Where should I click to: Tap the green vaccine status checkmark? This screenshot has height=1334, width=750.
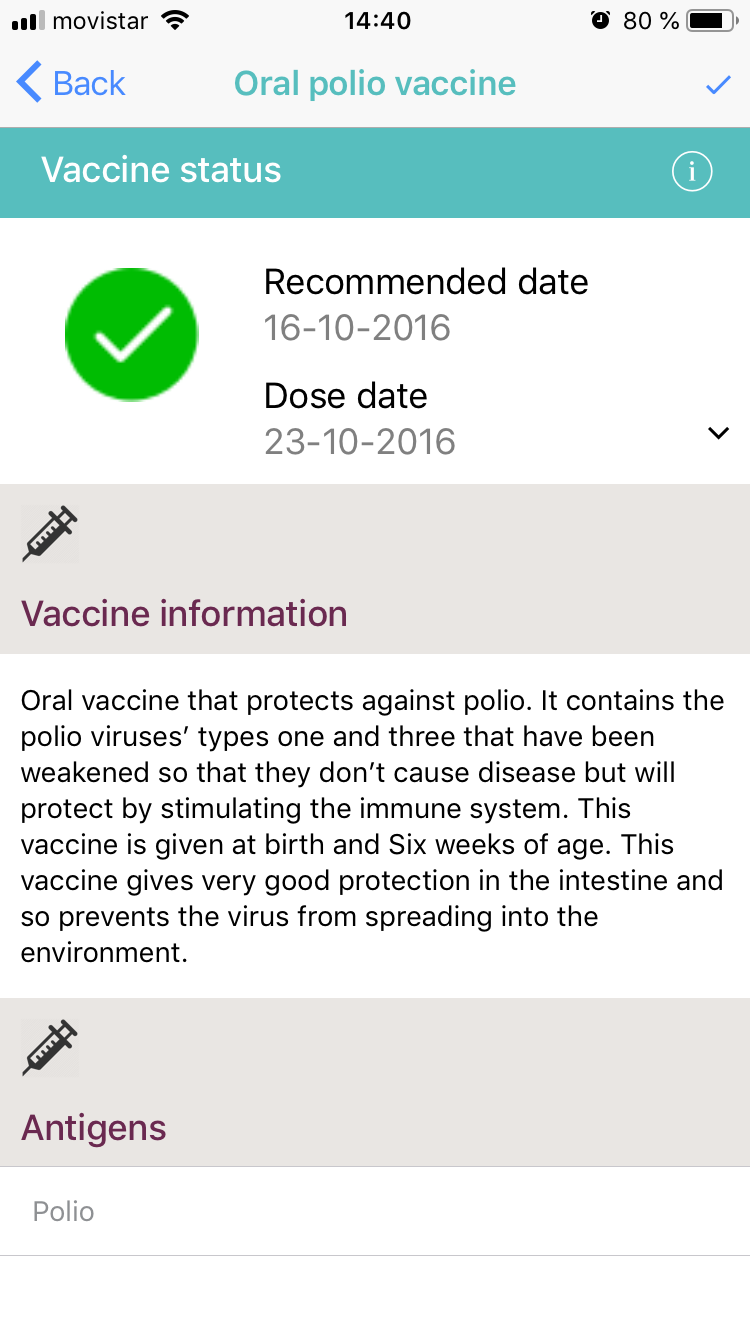tap(131, 334)
